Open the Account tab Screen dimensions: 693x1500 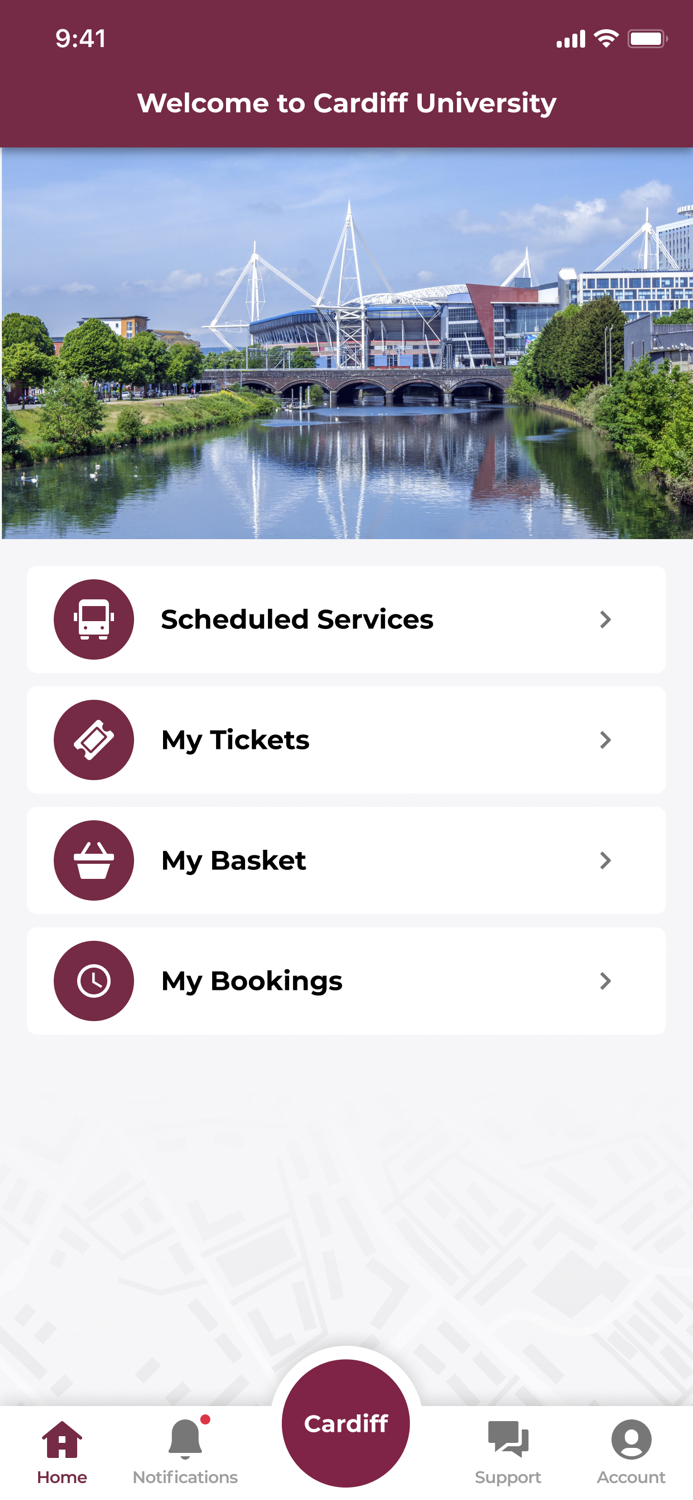coord(631,1453)
